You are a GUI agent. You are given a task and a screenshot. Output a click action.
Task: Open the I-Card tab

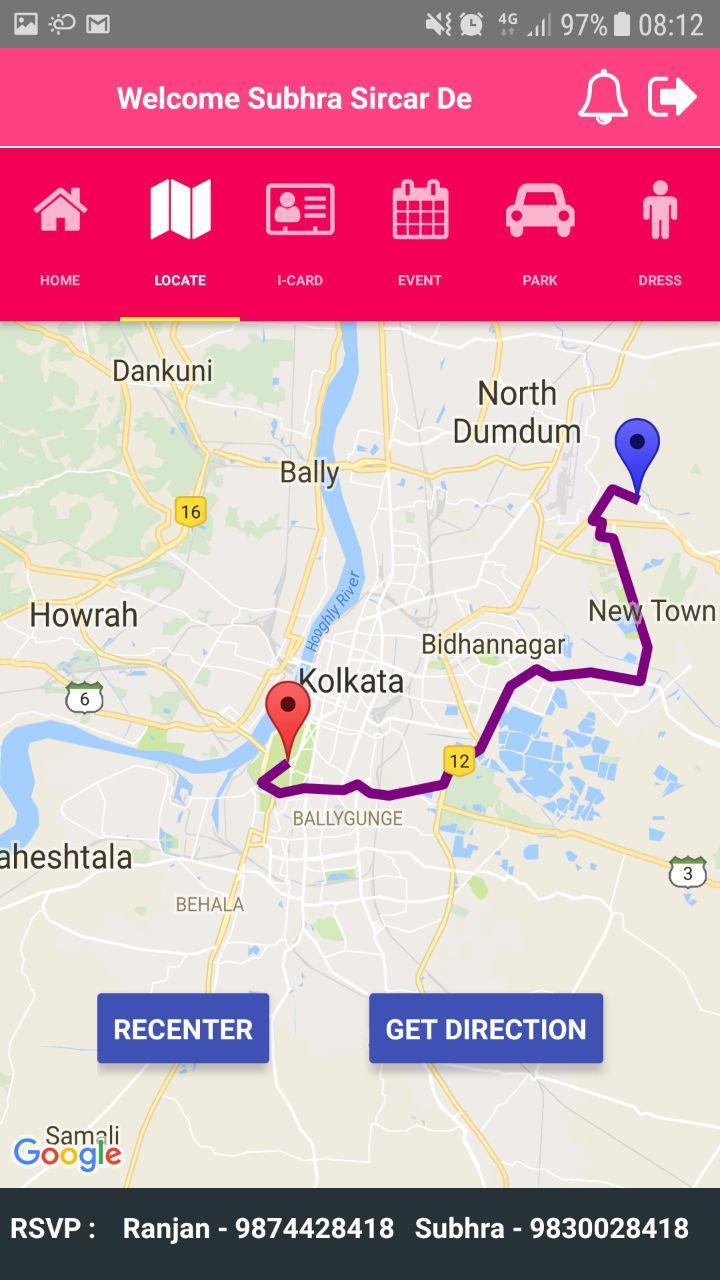300,234
